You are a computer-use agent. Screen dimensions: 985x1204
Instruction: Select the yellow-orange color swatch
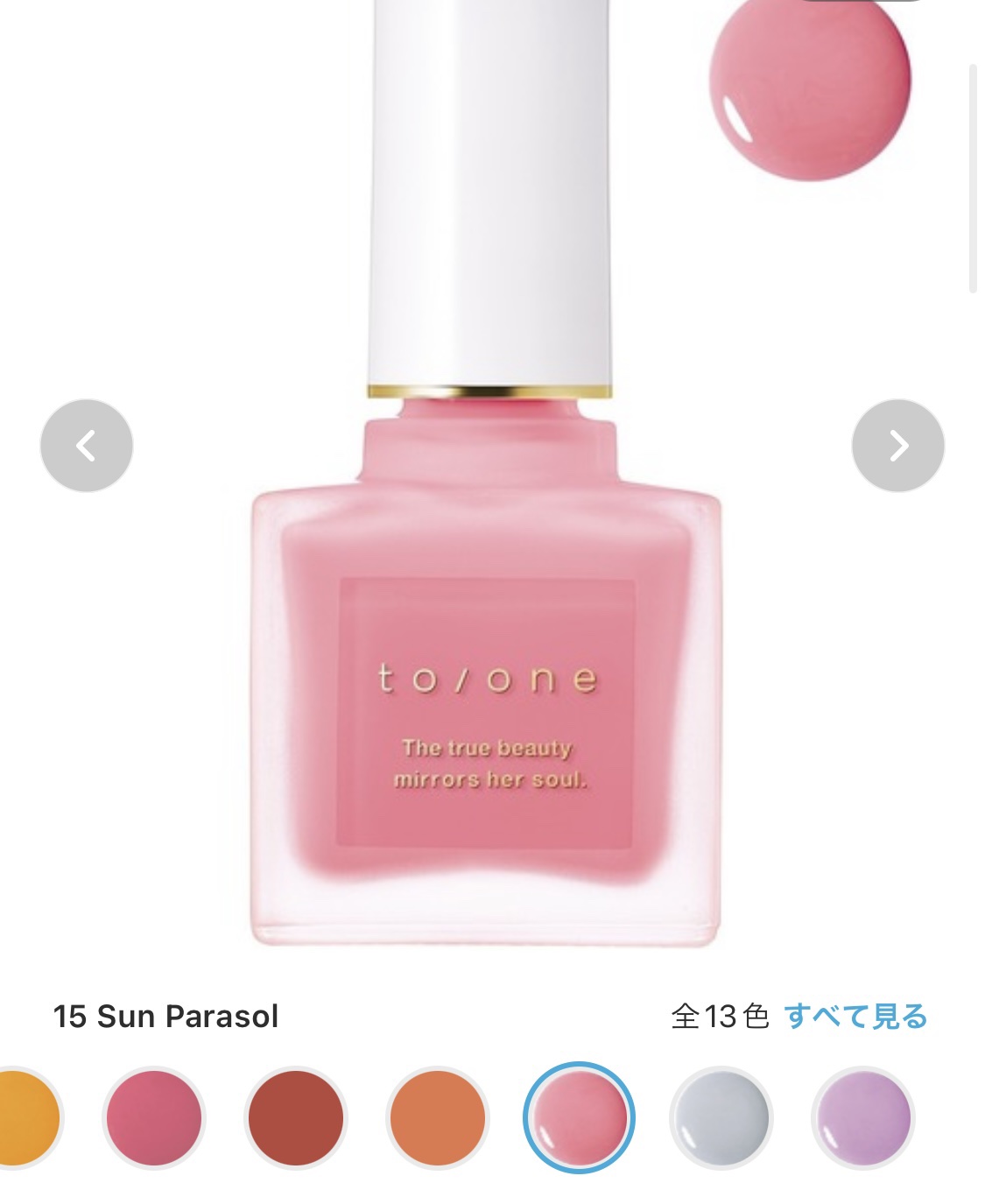coord(26,1117)
